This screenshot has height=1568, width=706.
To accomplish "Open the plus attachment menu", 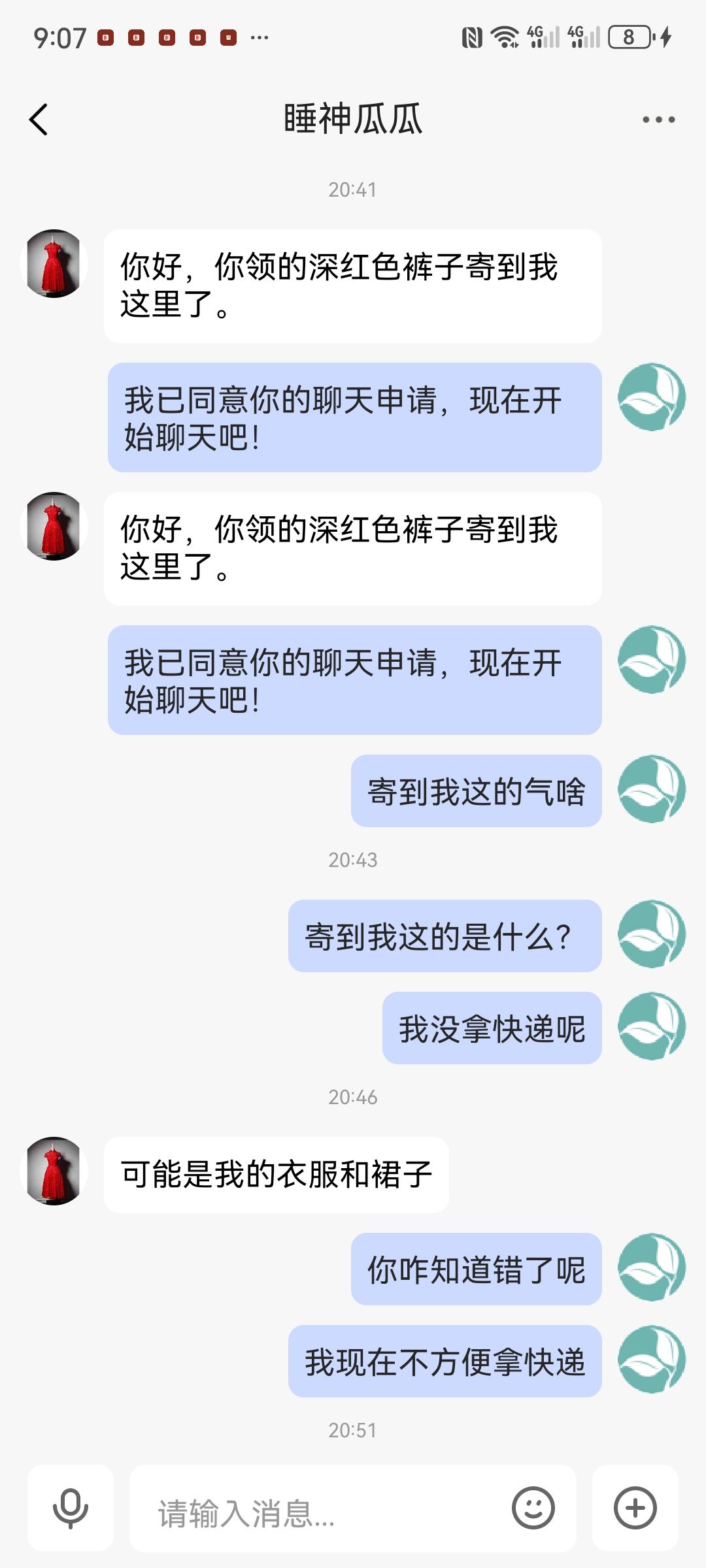I will point(635,1508).
